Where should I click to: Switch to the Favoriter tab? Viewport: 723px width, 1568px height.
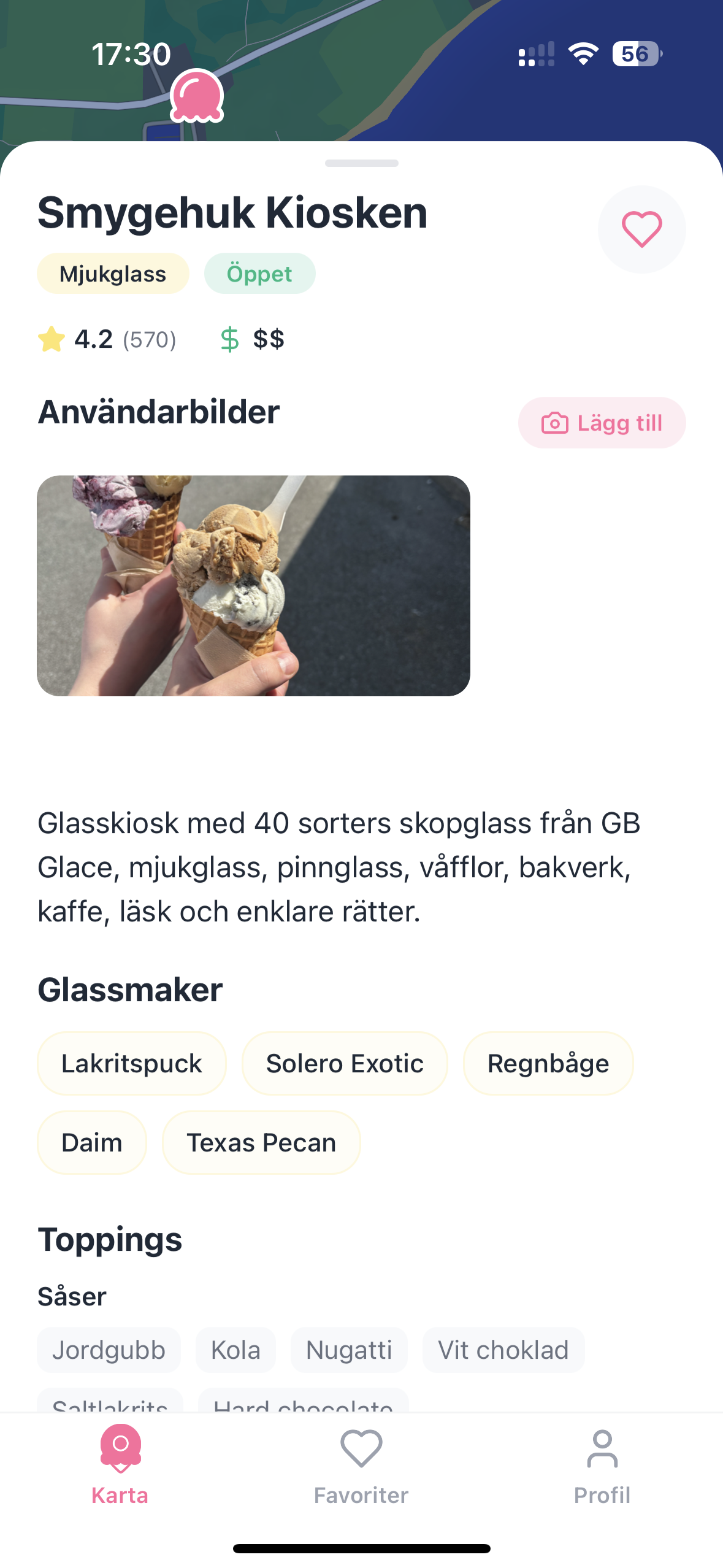click(361, 1465)
